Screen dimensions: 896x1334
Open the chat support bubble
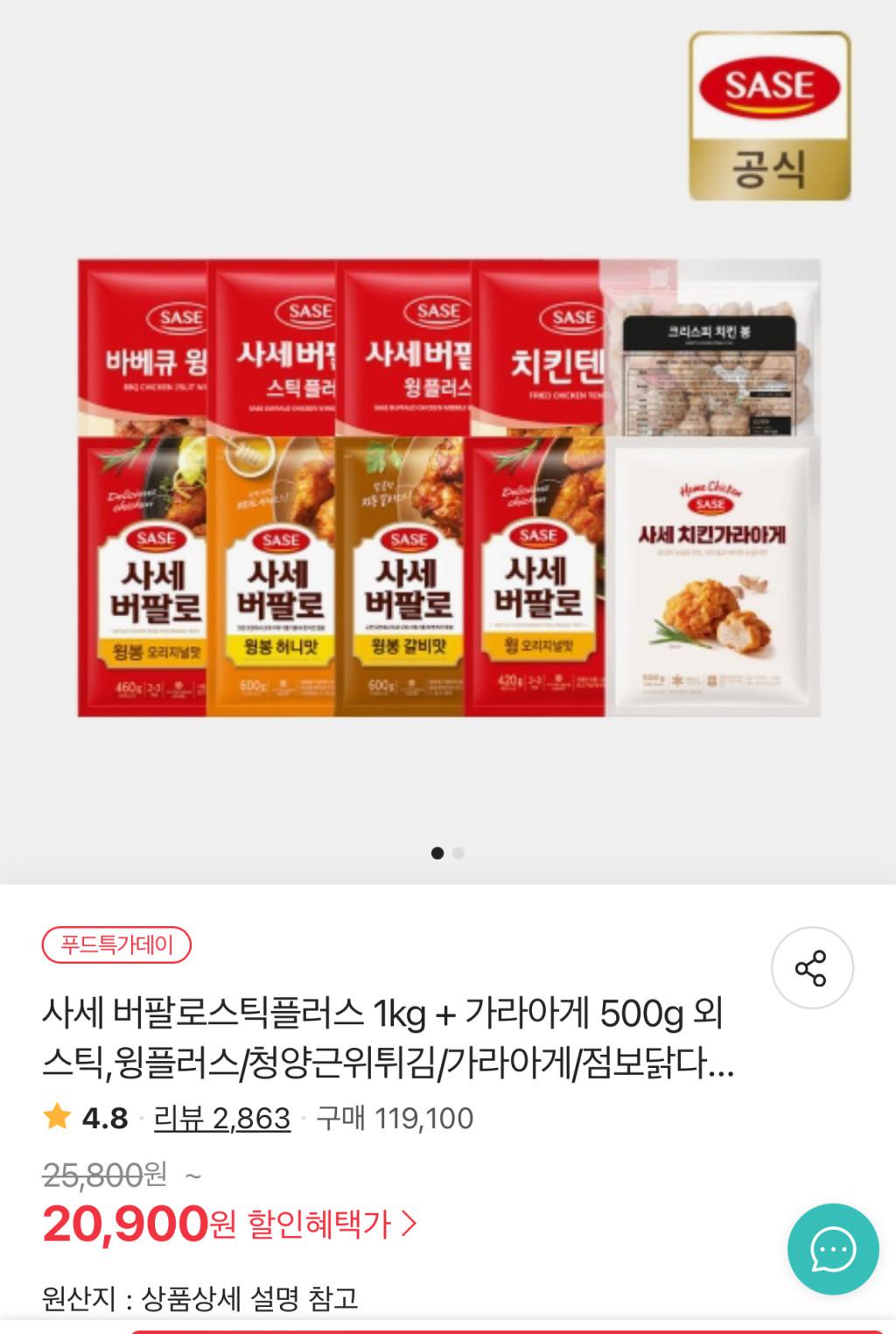[832, 1249]
